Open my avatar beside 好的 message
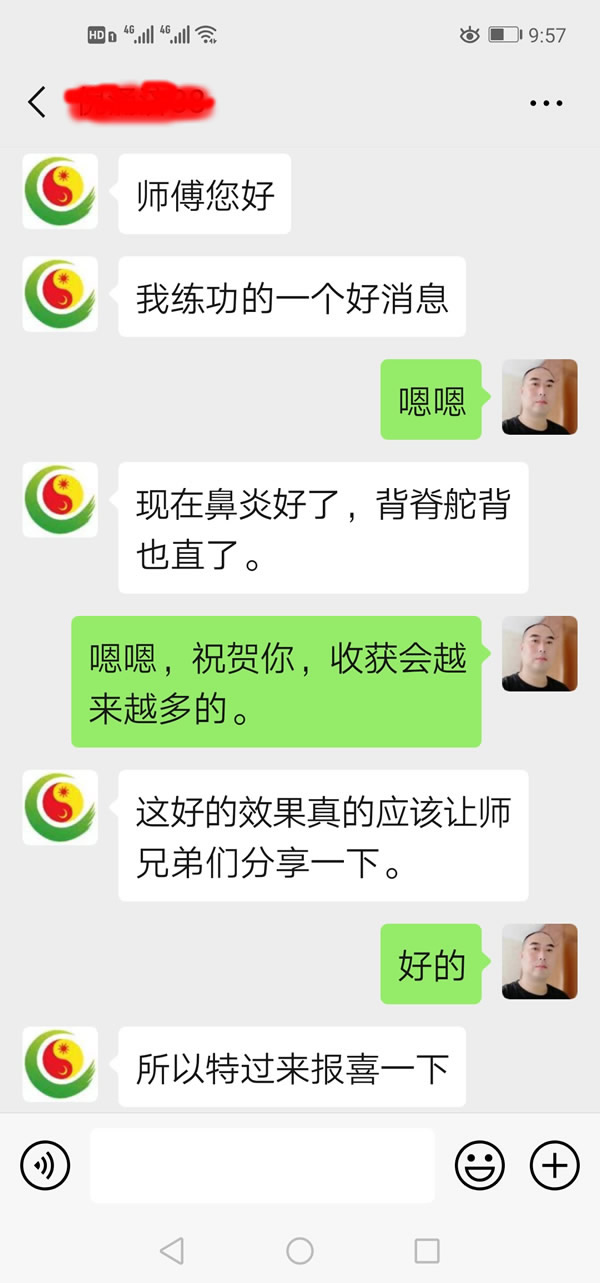600x1283 pixels. (539, 962)
